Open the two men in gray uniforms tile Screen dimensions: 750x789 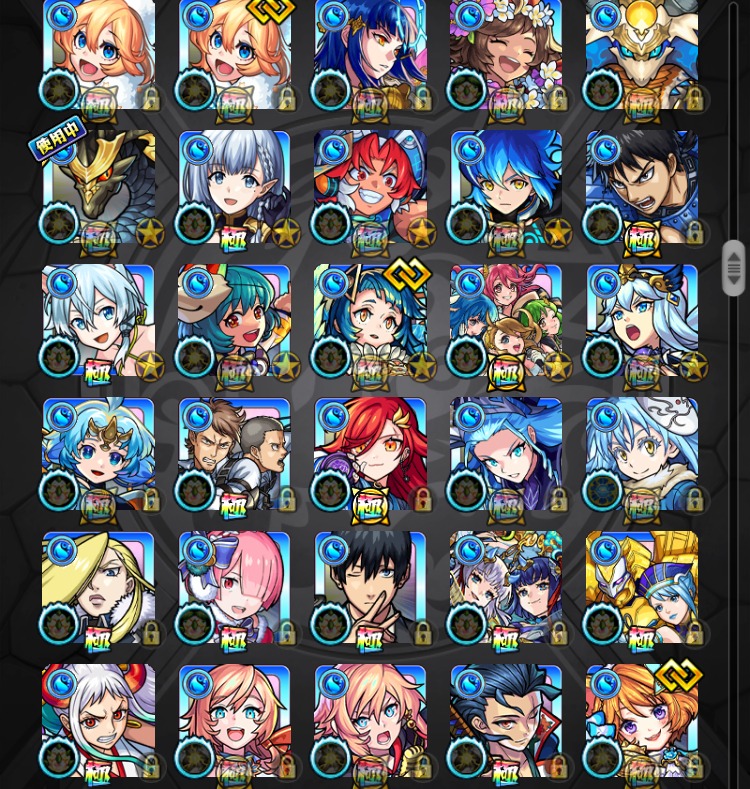point(234,454)
